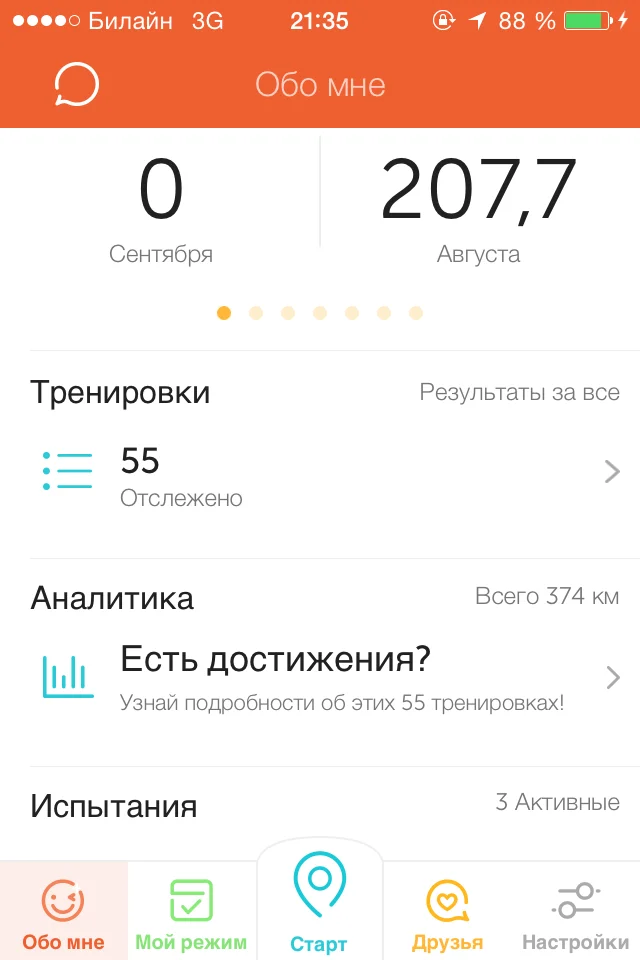The width and height of the screenshot is (640, 960).
Task: Go to the Настройки tab
Action: tap(575, 911)
